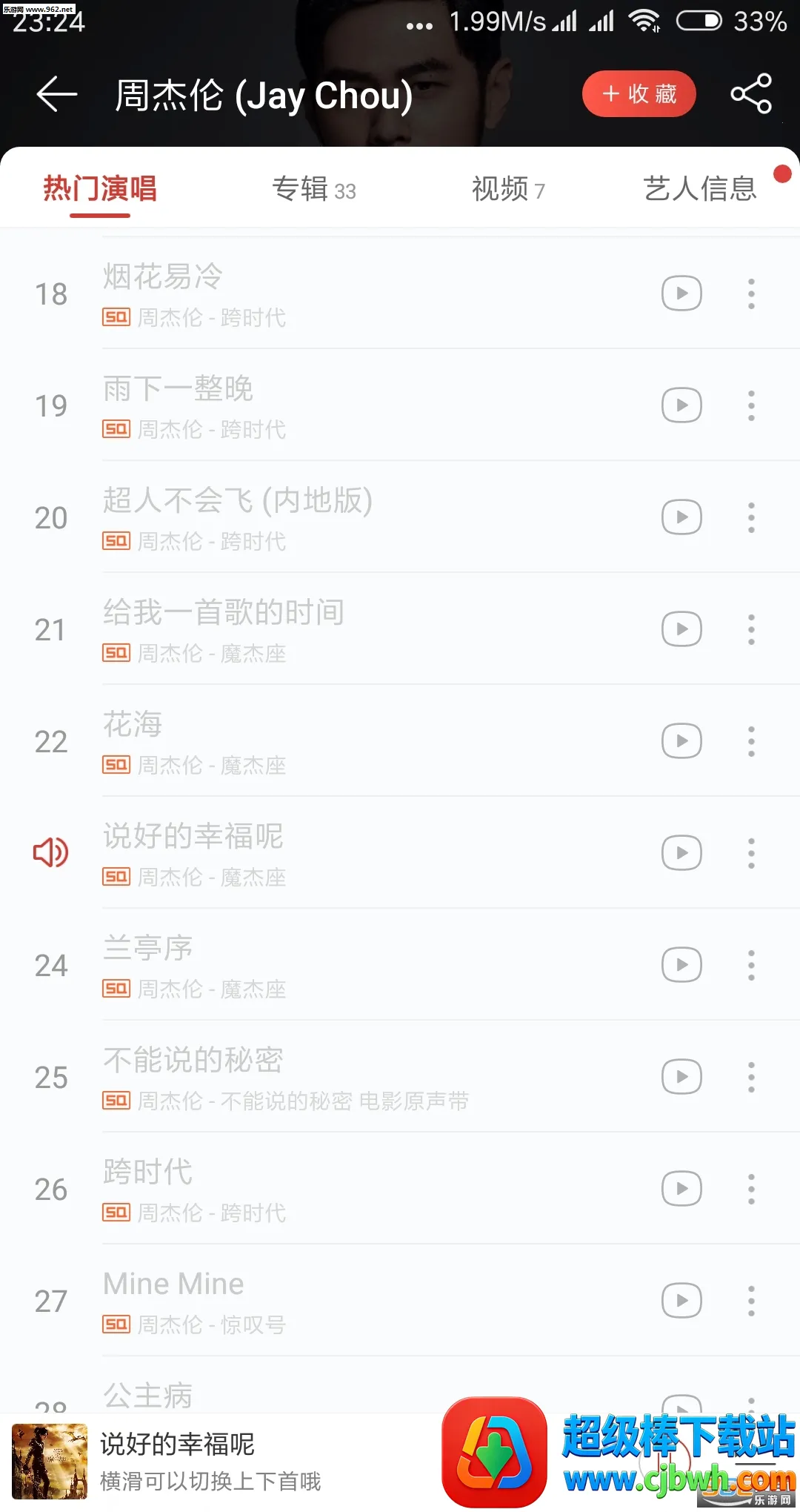This screenshot has height=1512, width=800.
Task: Tap the 收藏 button to favorite artist
Action: pyautogui.click(x=639, y=94)
